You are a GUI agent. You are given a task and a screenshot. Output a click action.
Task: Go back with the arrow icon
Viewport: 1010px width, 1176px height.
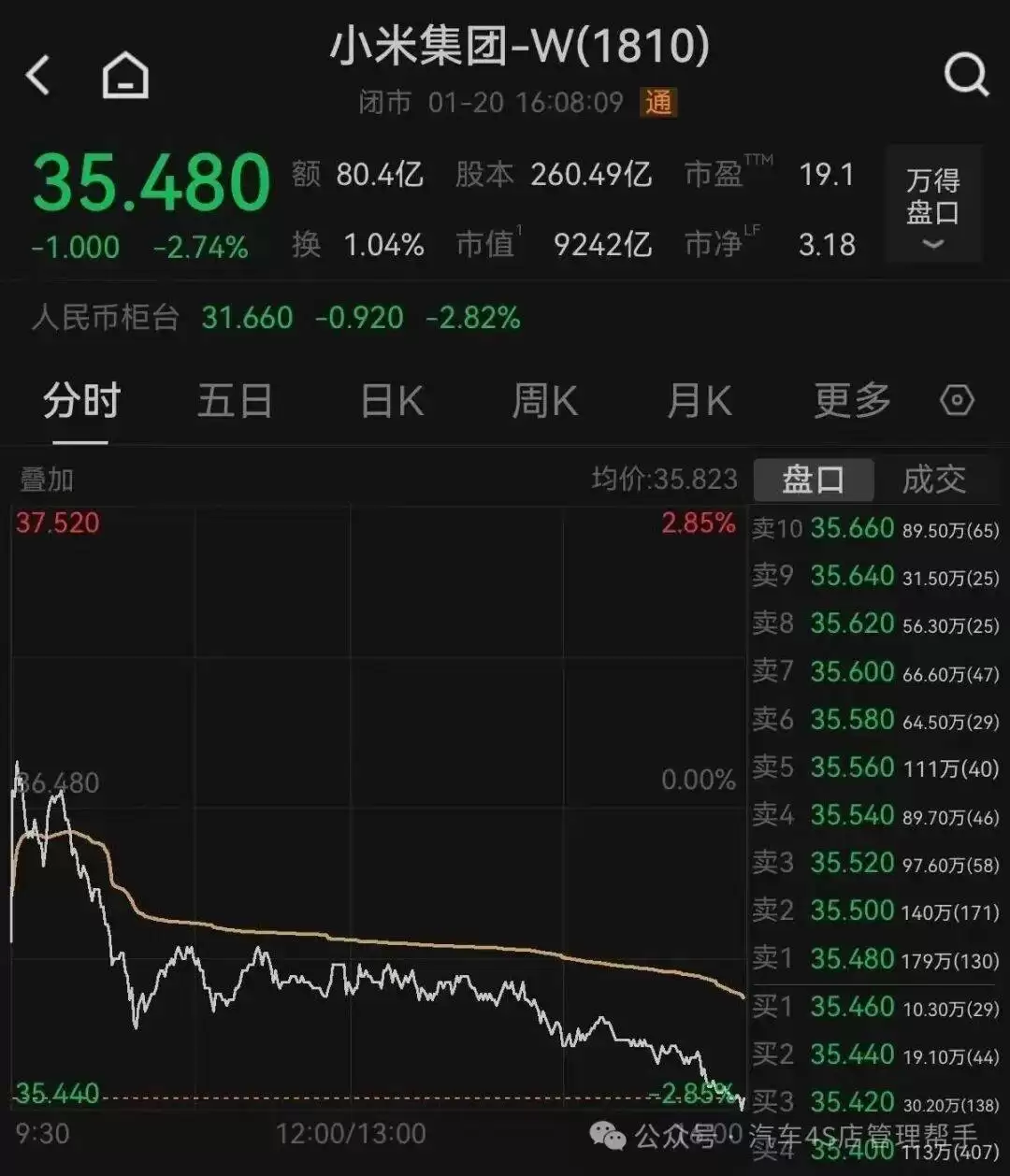[x=38, y=75]
